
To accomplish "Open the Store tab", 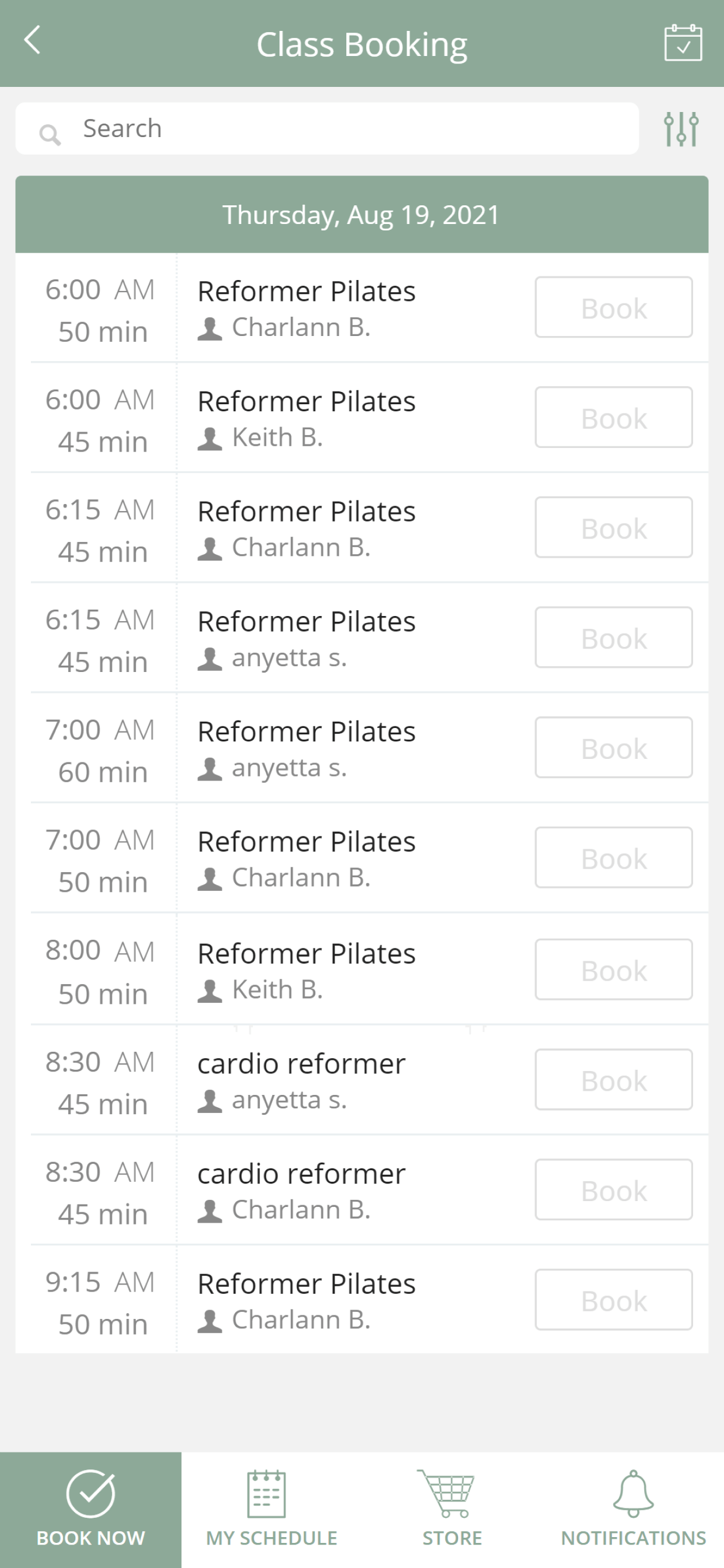I will [x=452, y=1510].
